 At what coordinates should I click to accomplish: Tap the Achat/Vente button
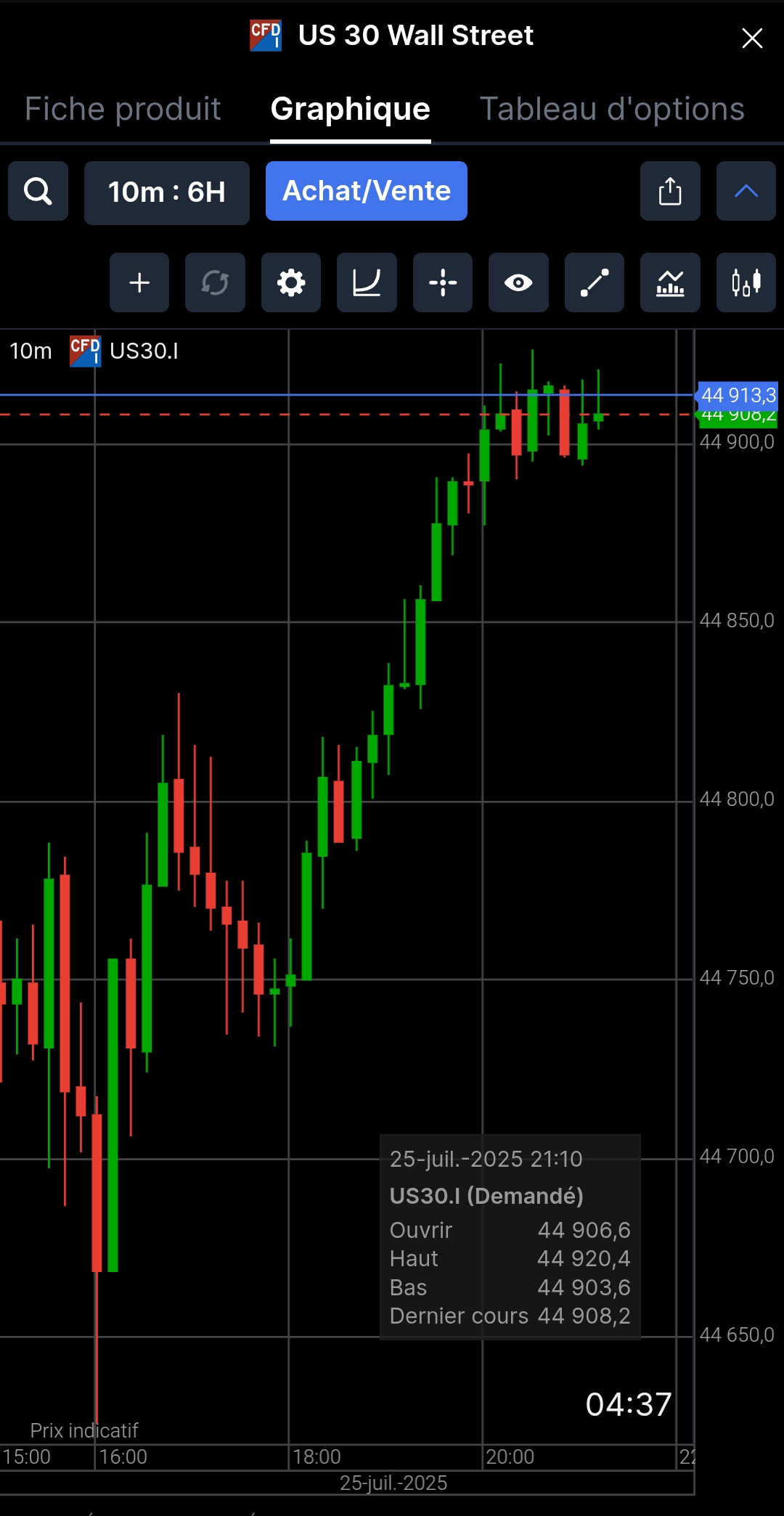[x=367, y=191]
